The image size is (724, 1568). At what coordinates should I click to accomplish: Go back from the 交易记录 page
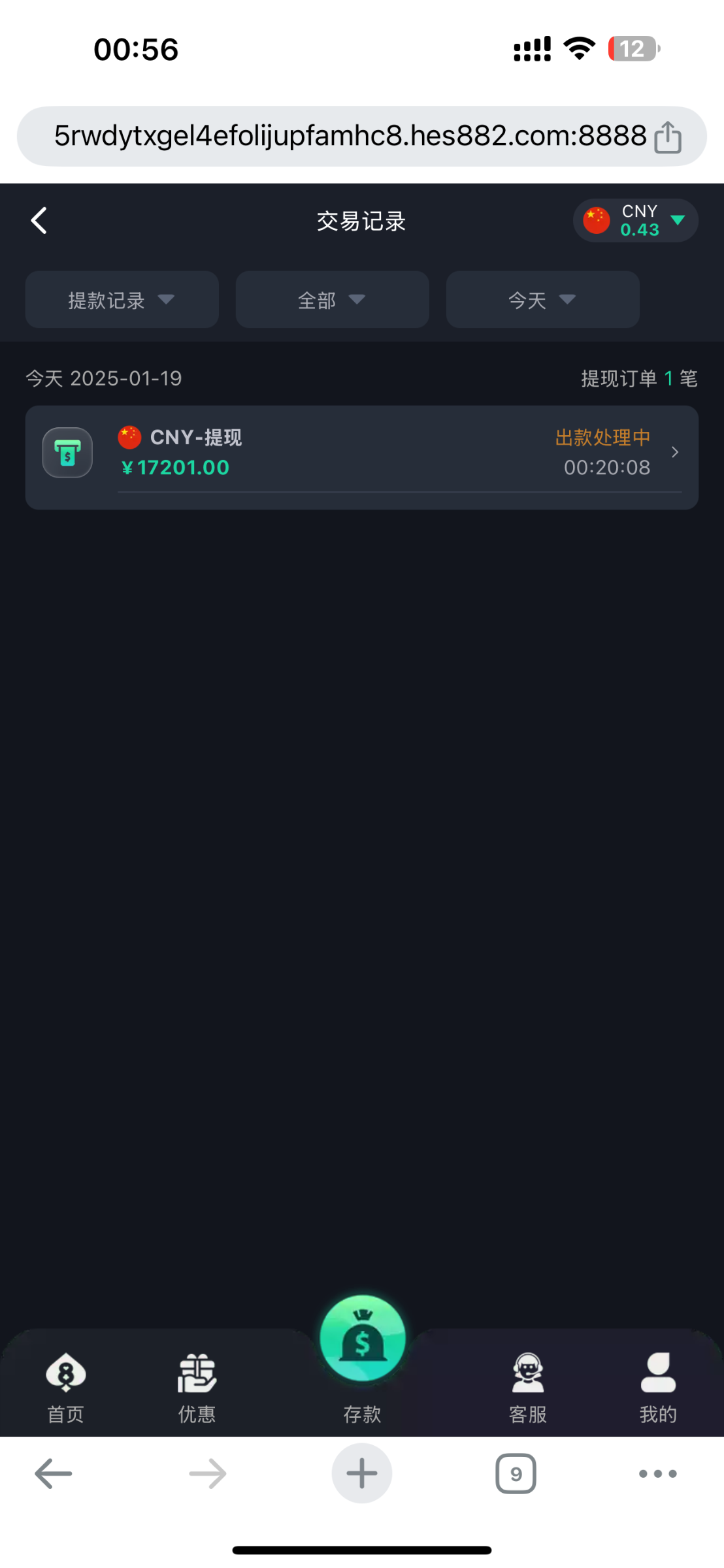[x=39, y=221]
